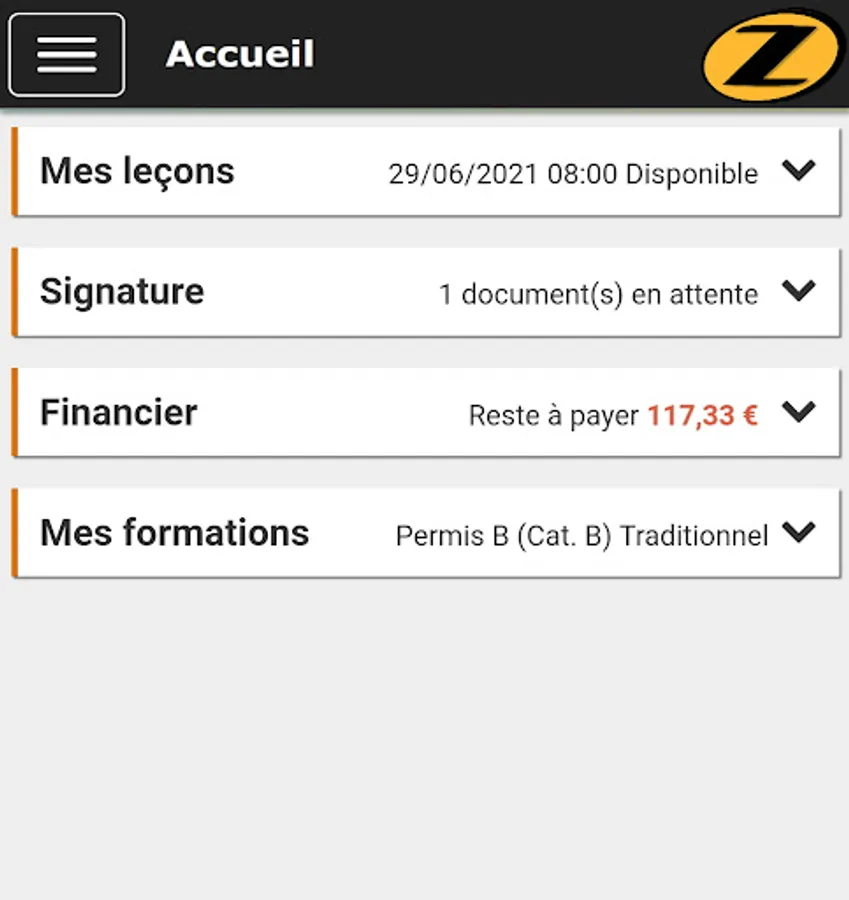The image size is (849, 900).
Task: Open the hamburger drawer menu
Action: (x=67, y=55)
